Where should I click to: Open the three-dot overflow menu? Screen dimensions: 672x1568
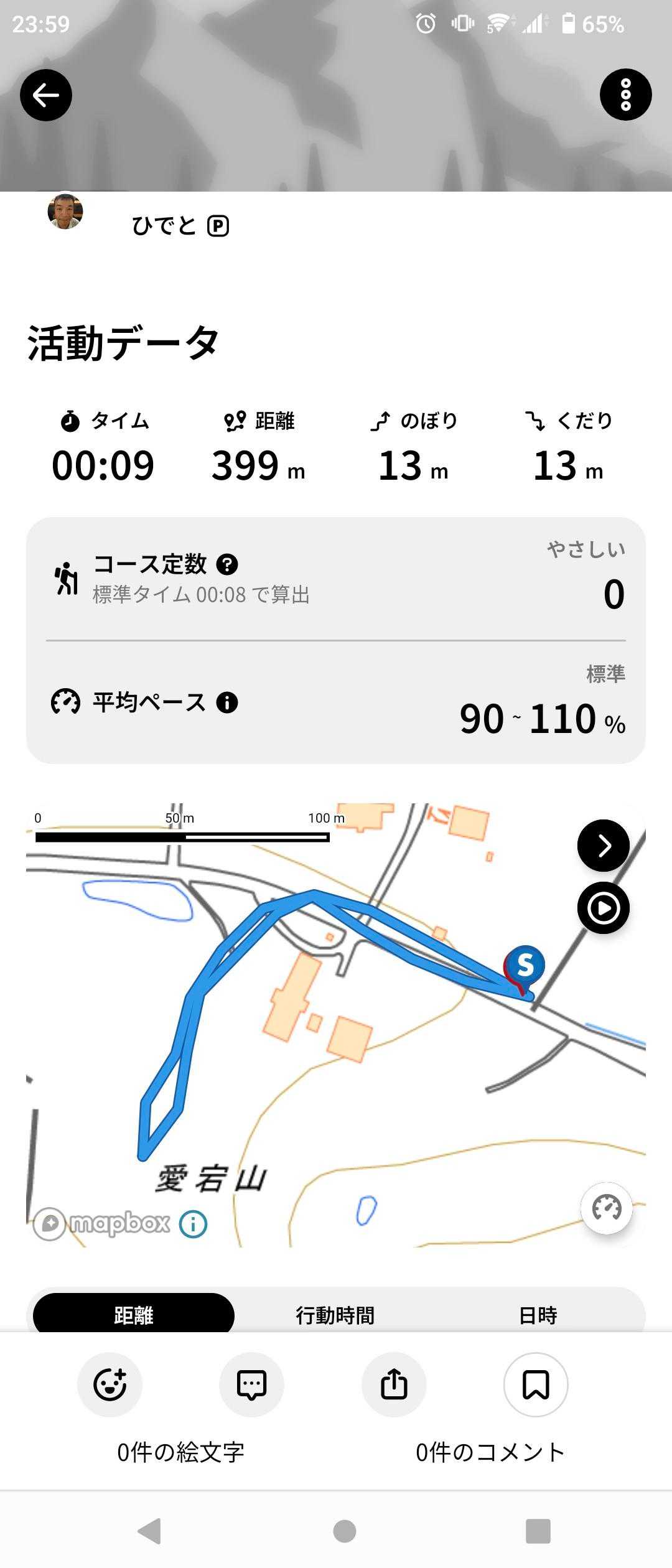pos(625,95)
